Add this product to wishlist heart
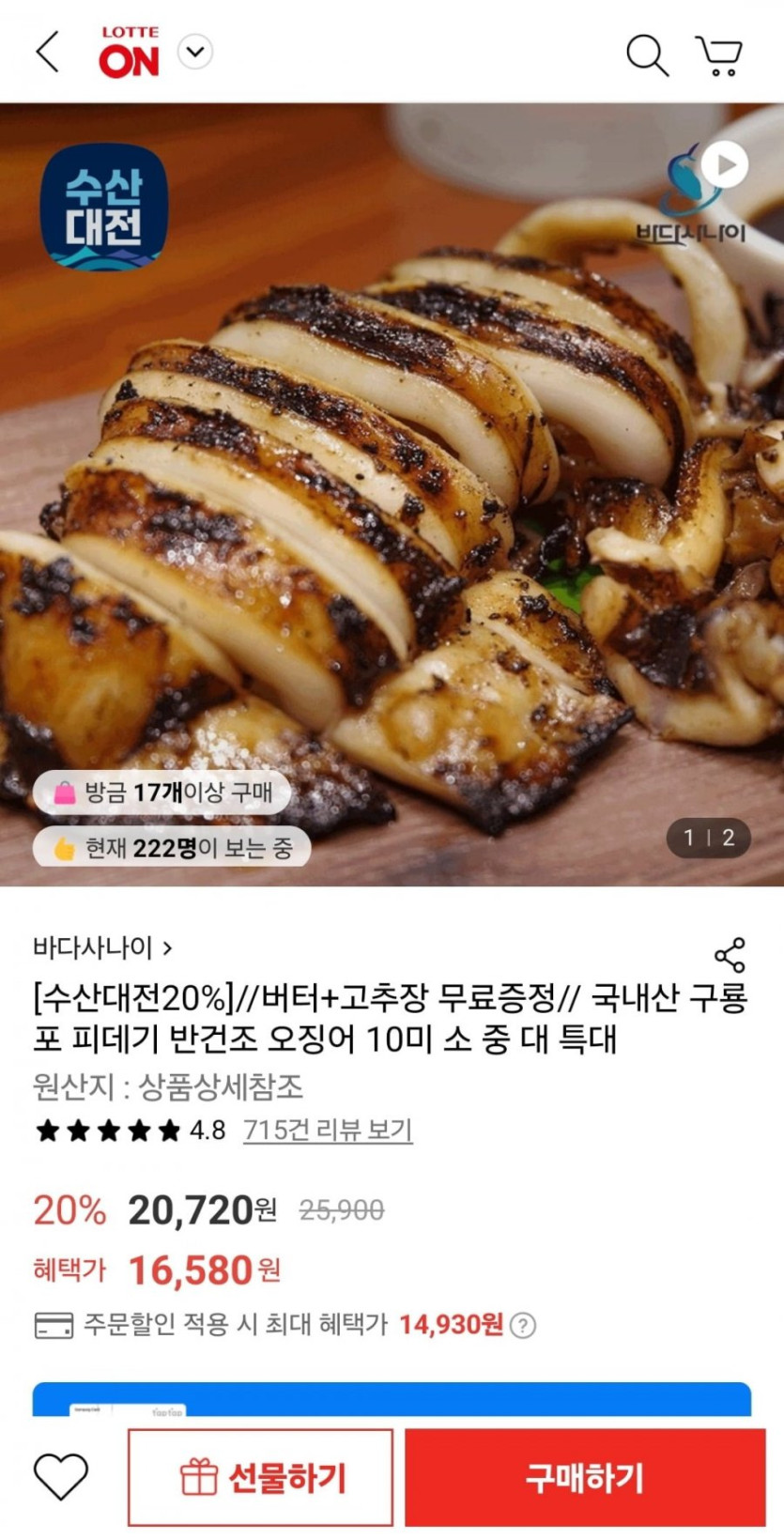Screen dimensions: 784x1539 tap(61, 1476)
